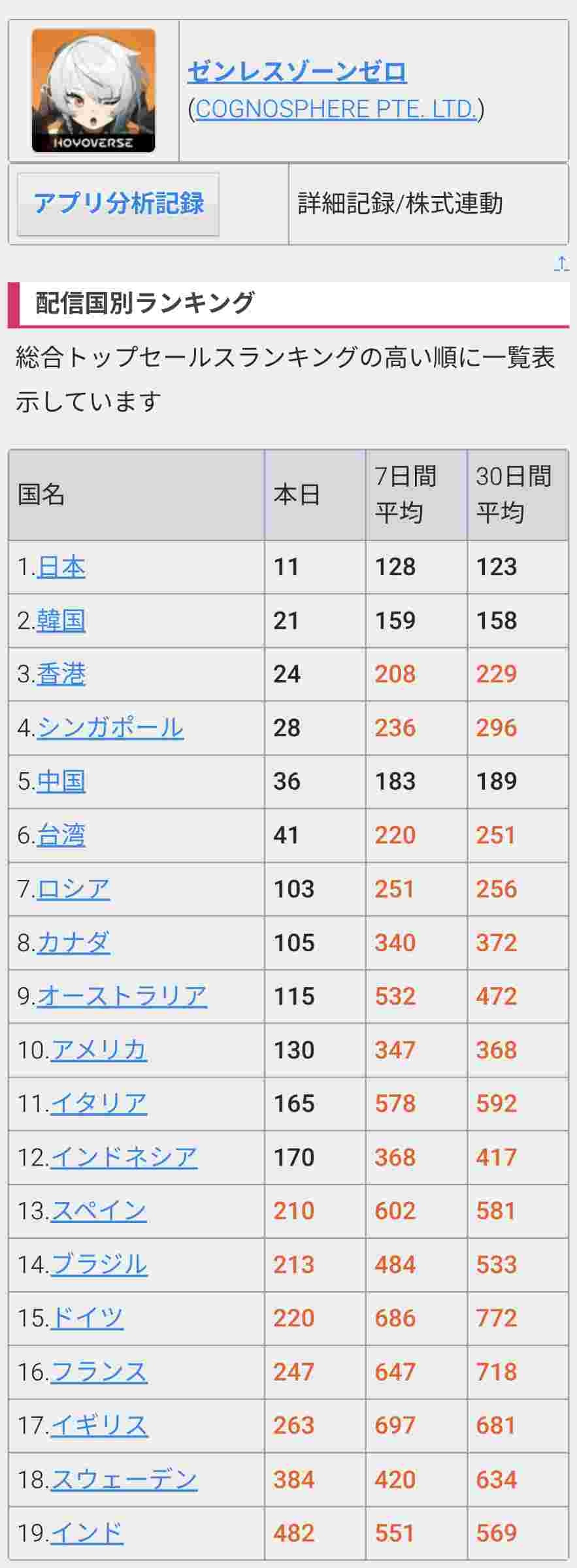Screen dimensions: 577x1568
Task: Open the 韓国 country ranking
Action: pos(61,621)
